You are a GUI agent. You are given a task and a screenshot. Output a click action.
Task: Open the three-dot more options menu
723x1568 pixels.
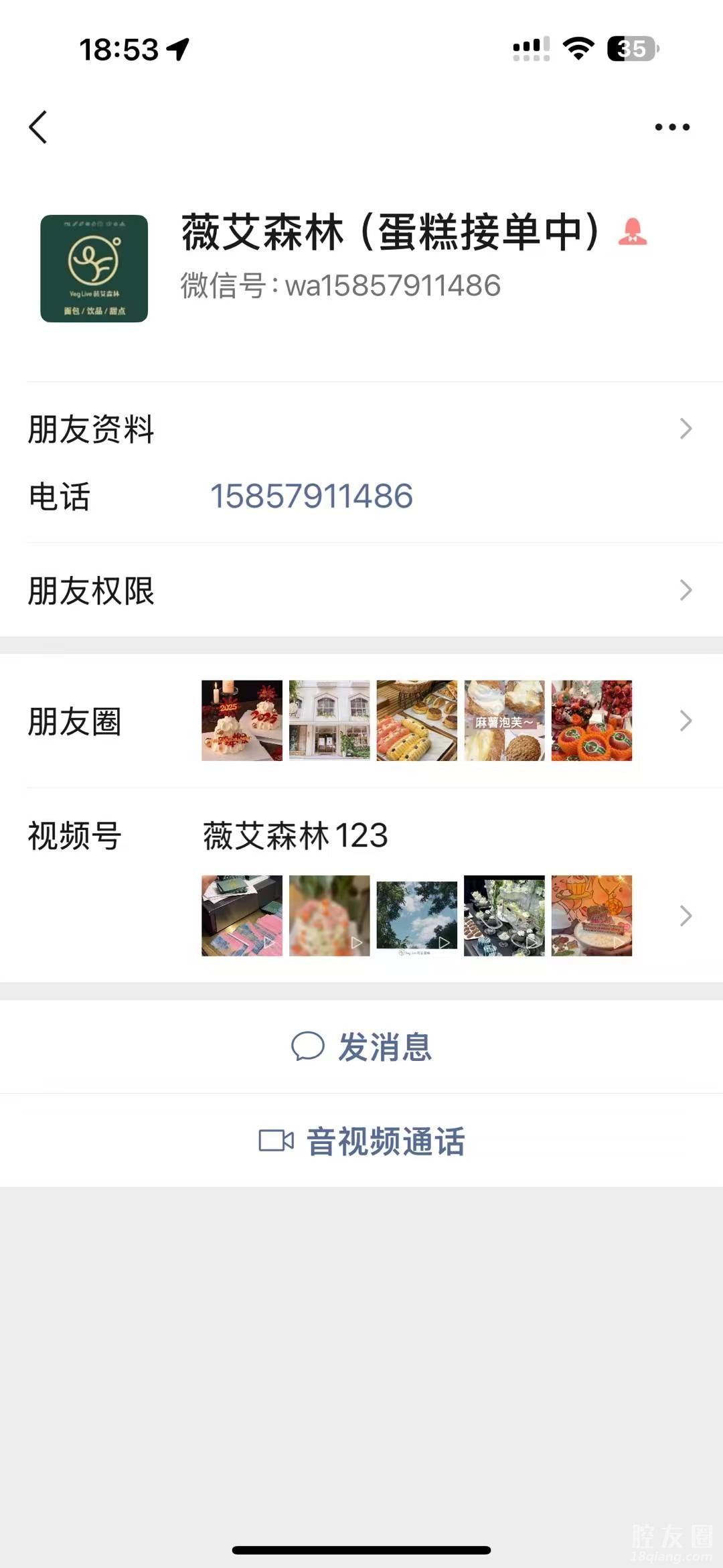click(x=671, y=127)
